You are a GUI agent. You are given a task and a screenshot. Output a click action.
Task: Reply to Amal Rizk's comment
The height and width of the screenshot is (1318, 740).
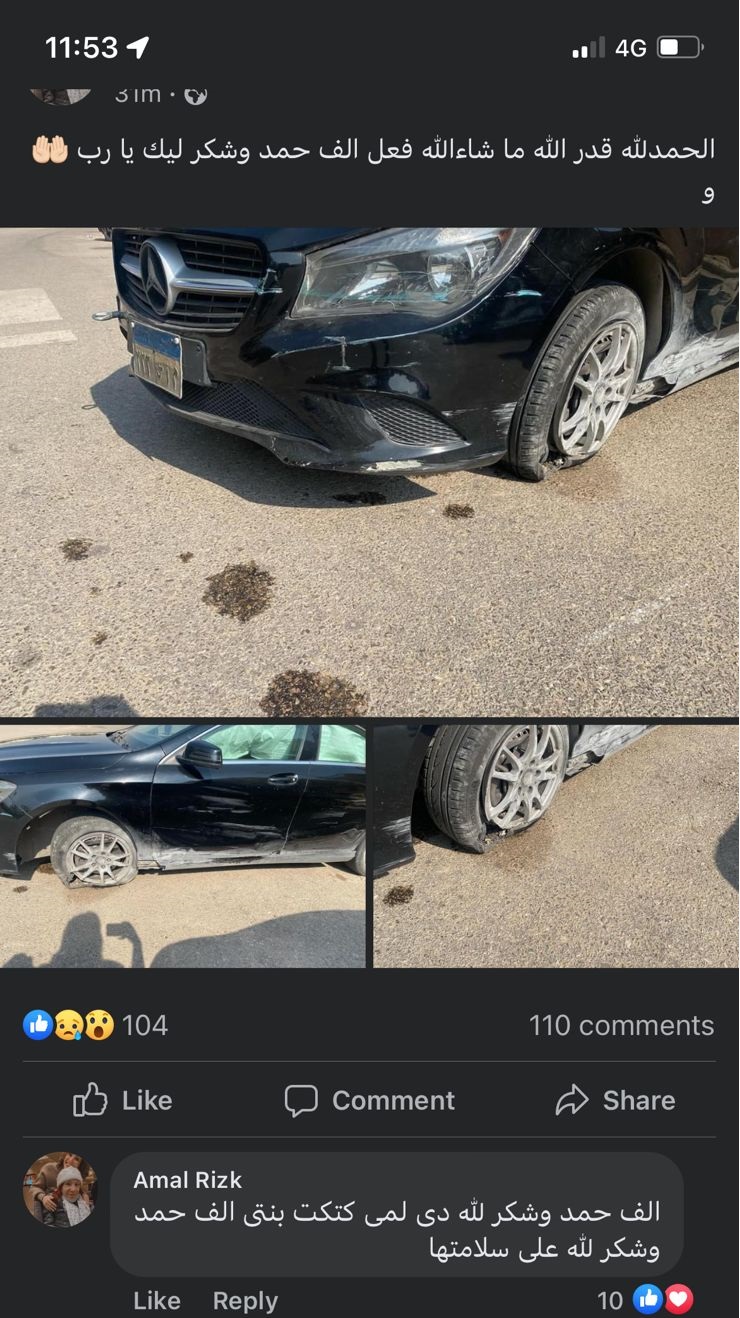point(245,1300)
